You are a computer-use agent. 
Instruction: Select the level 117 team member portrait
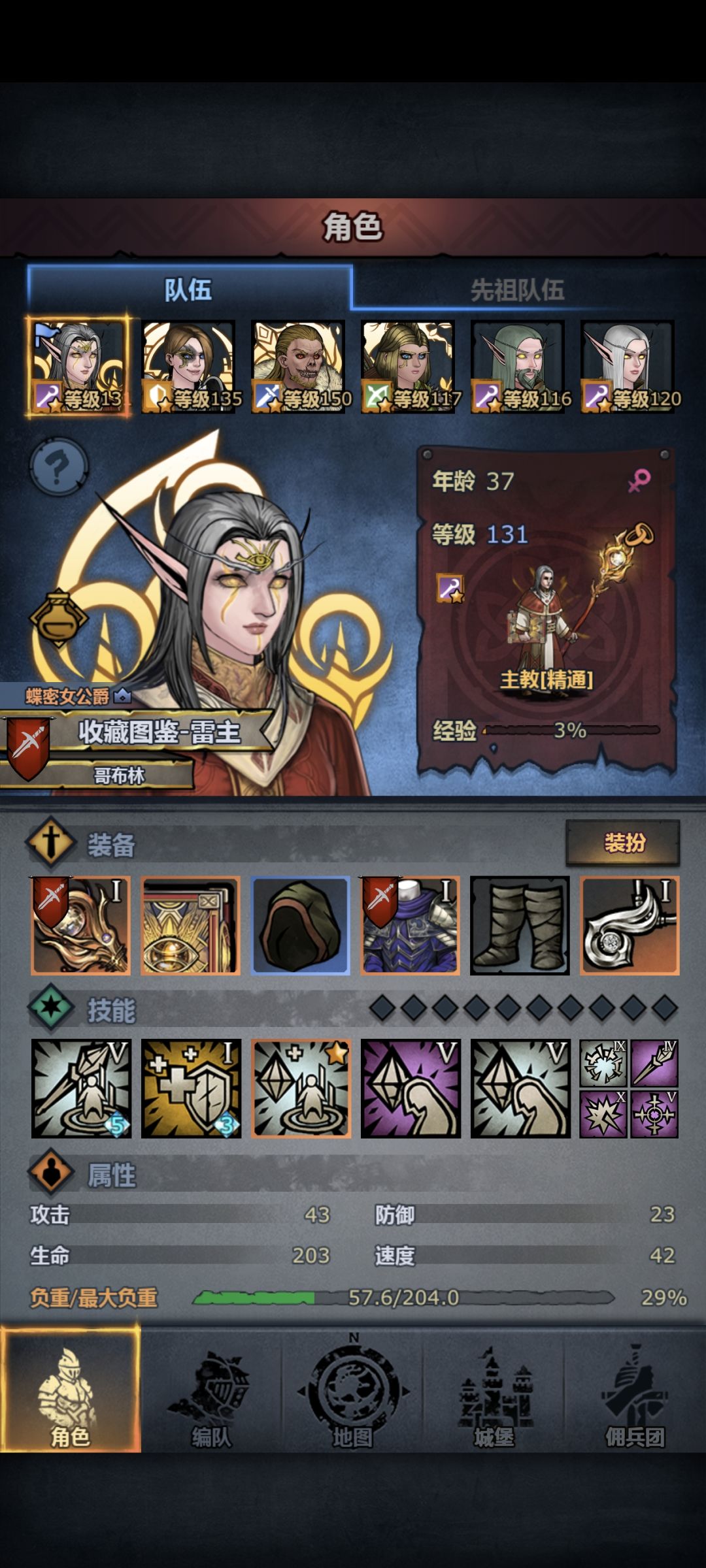[x=409, y=367]
